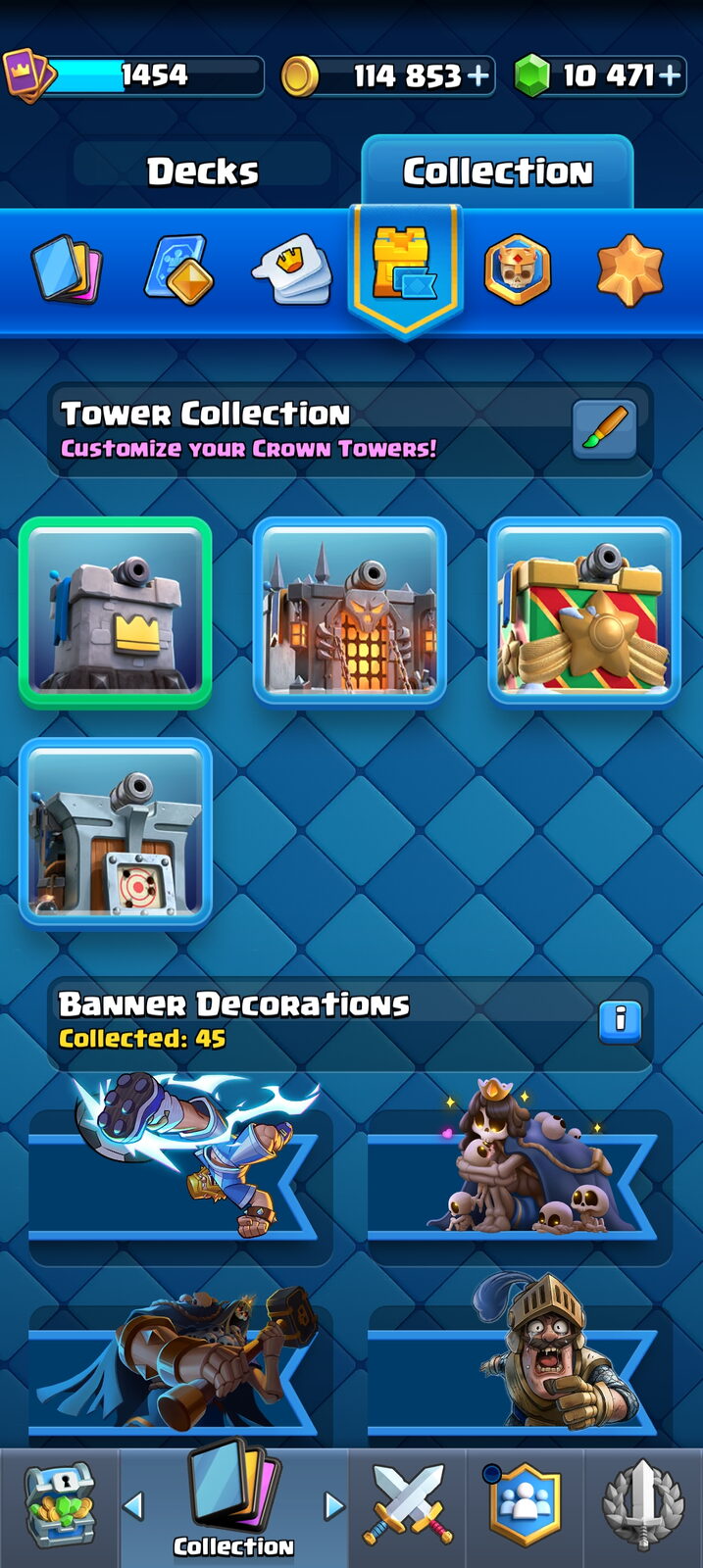Add more gold with the plus button

[478, 76]
